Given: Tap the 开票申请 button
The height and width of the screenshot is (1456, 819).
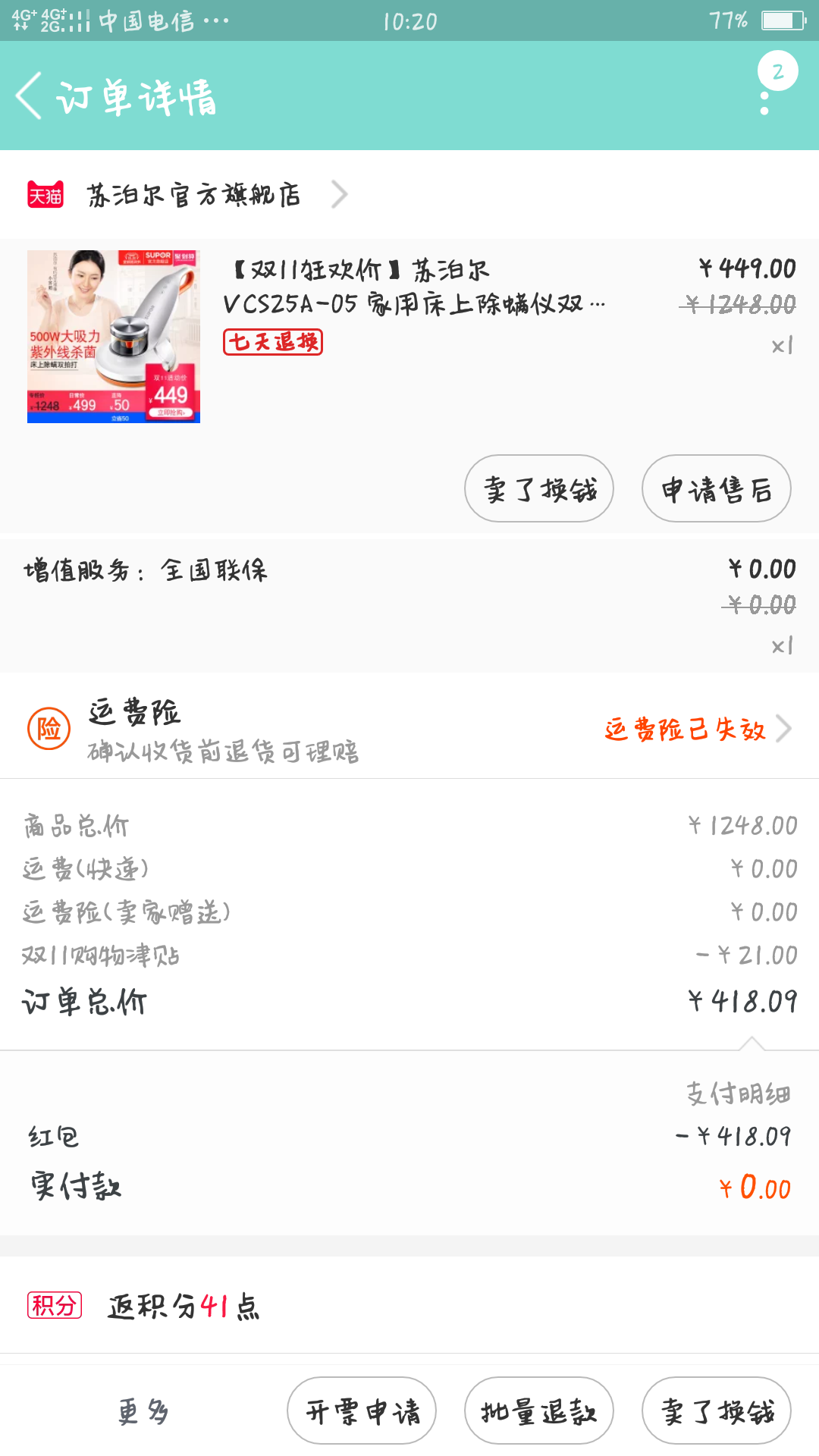Looking at the screenshot, I should click(362, 1411).
